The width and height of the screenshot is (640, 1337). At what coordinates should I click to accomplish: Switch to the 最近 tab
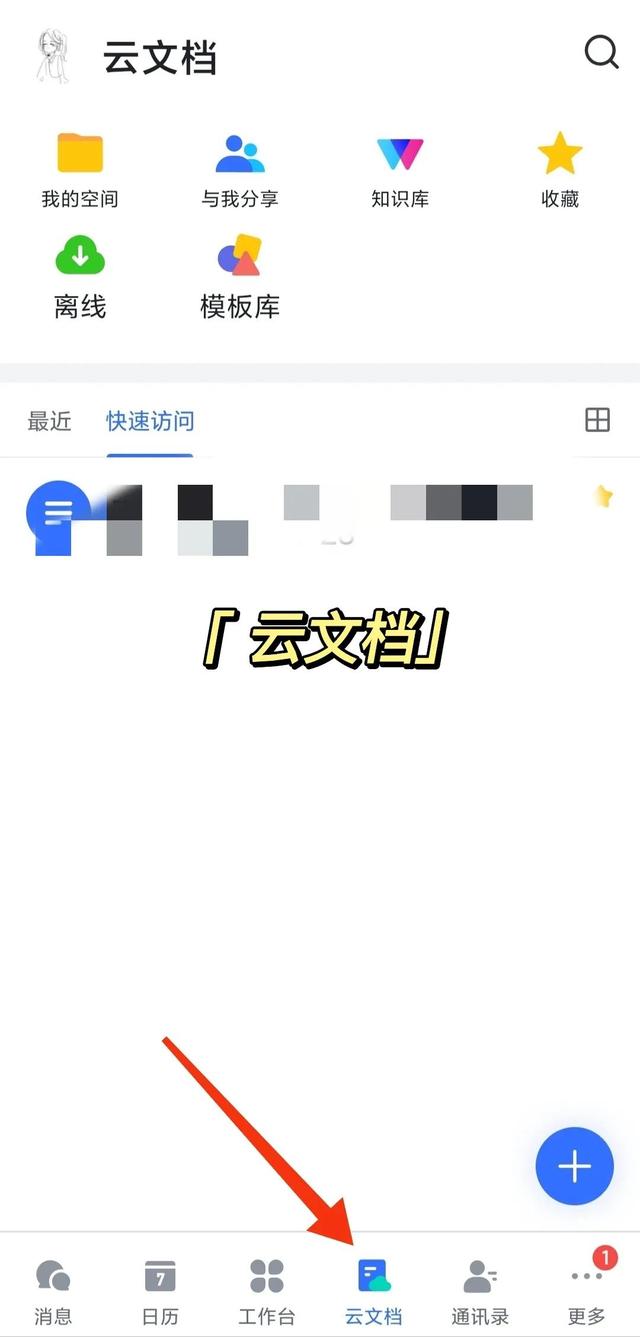(x=49, y=421)
